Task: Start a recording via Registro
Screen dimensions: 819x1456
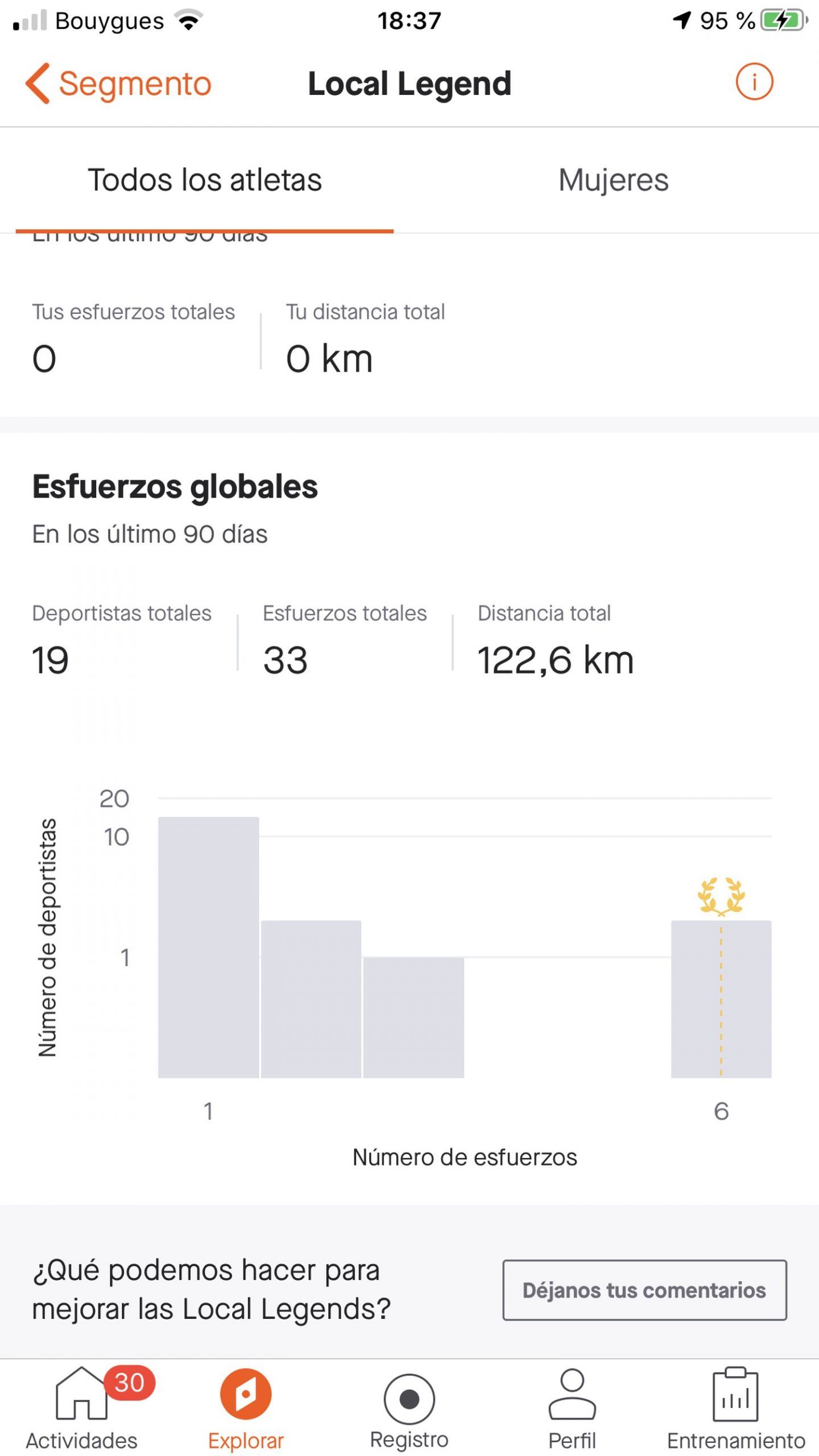Action: point(409,1407)
